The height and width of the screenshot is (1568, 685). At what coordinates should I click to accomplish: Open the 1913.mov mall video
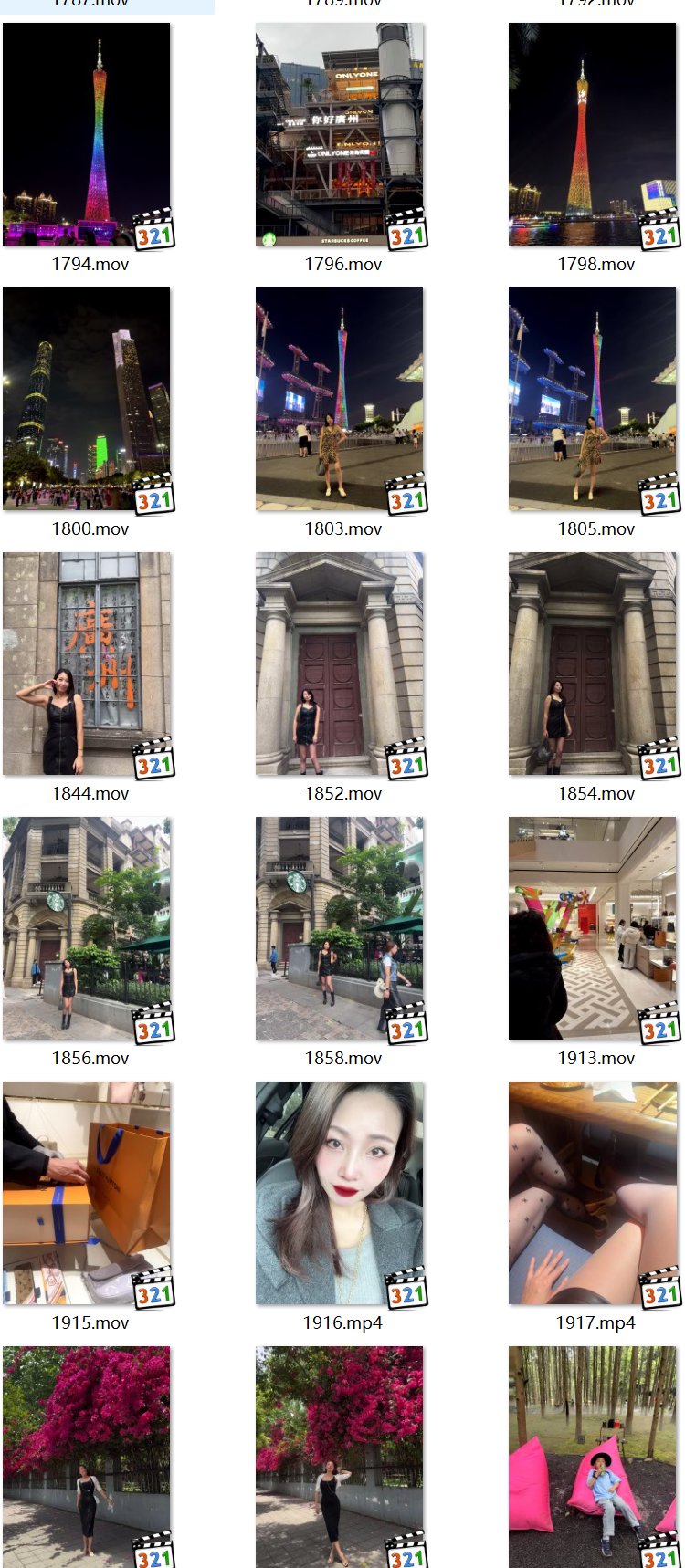592,928
